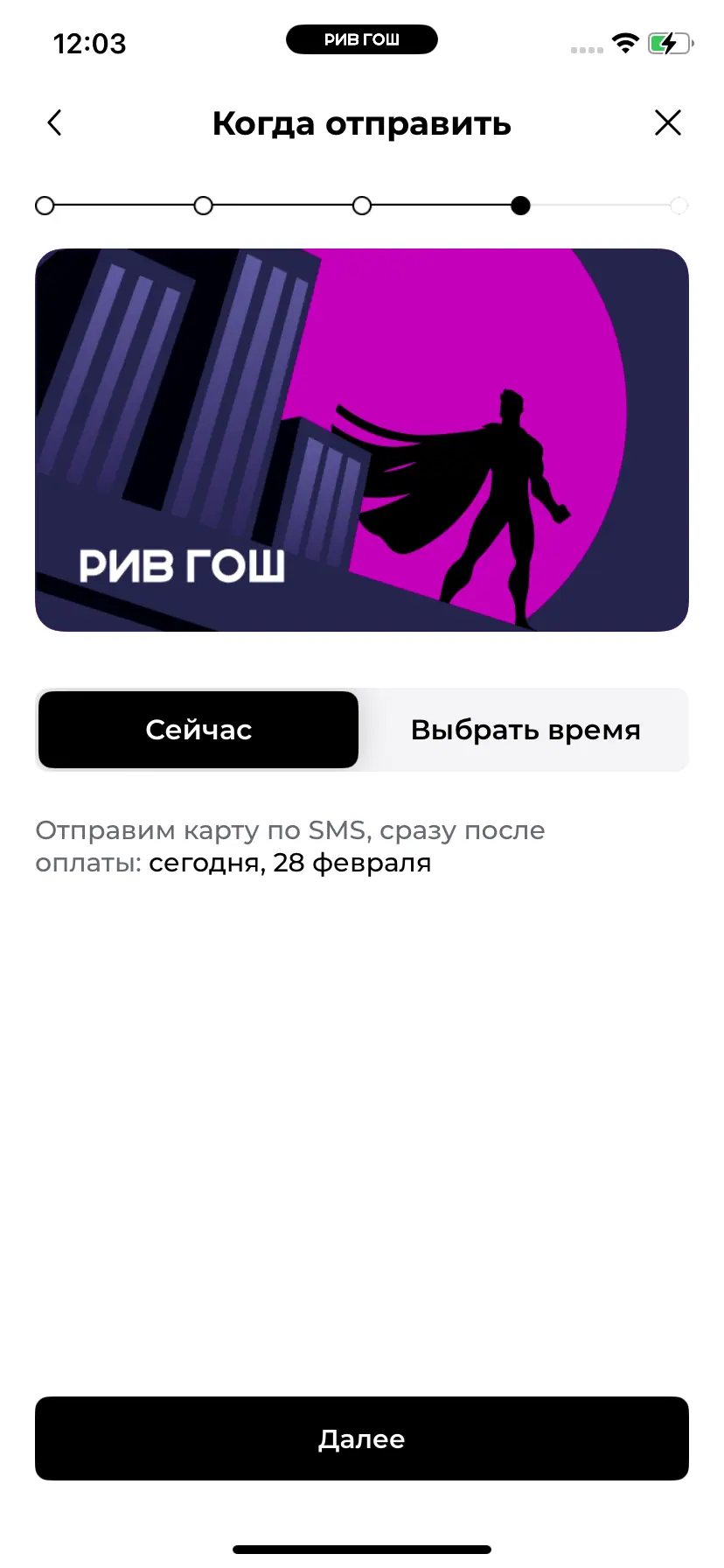
Task: Go back to the previous step
Action: [54, 123]
